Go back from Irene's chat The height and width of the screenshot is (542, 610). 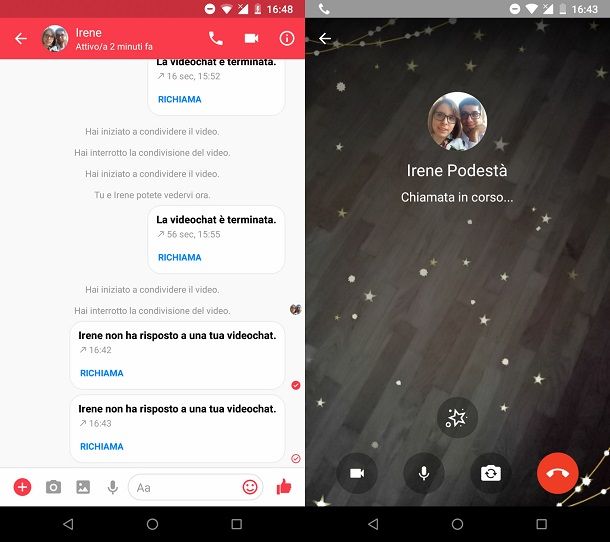click(21, 39)
